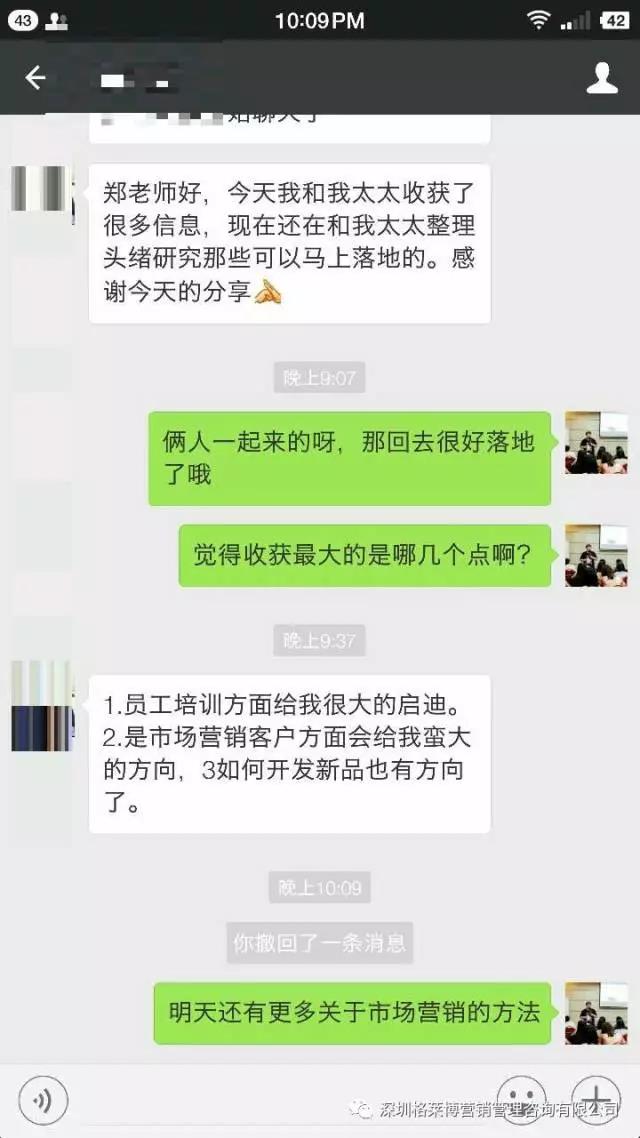Open contact avatar beside the 郑老师好 message
This screenshot has height=1138, width=640.
coord(42,188)
